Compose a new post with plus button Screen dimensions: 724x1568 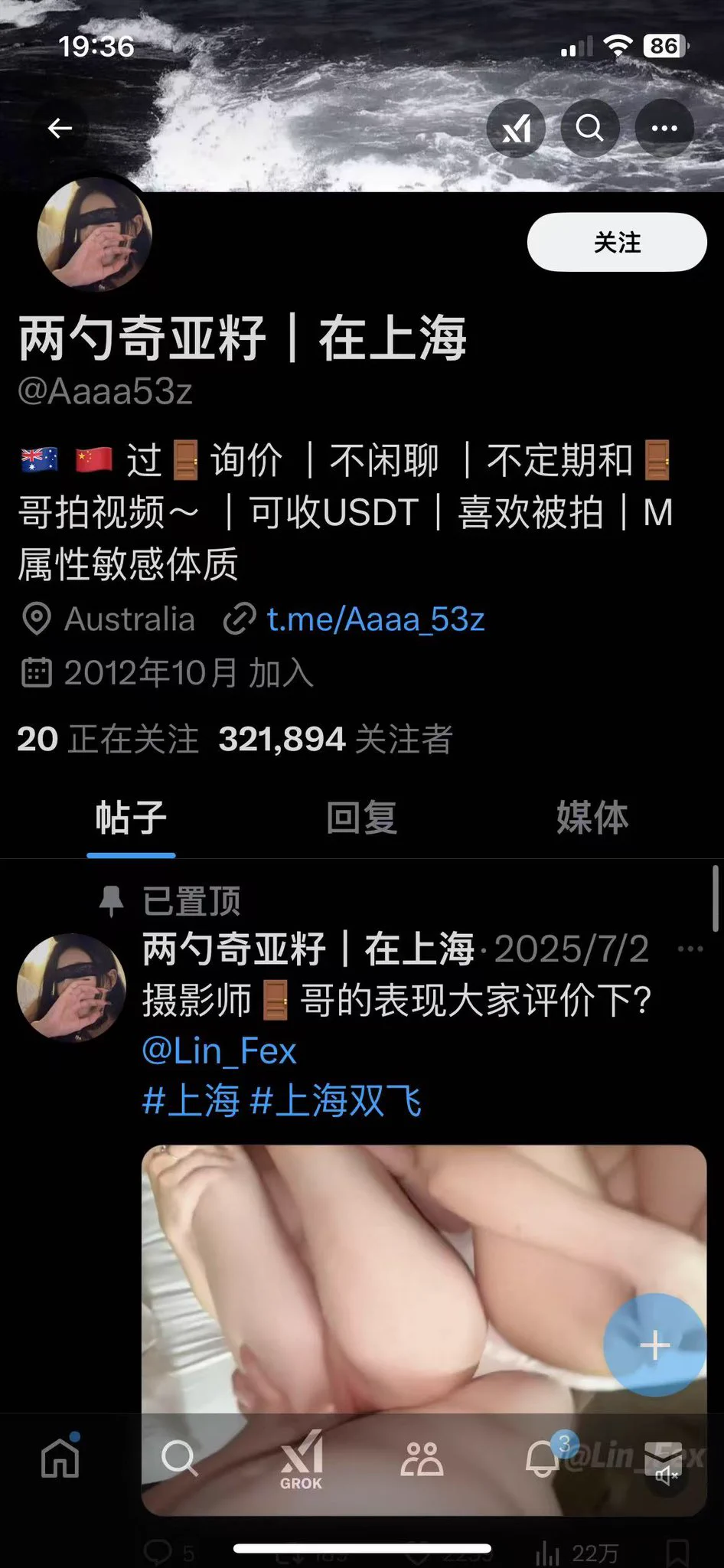pyautogui.click(x=654, y=1345)
